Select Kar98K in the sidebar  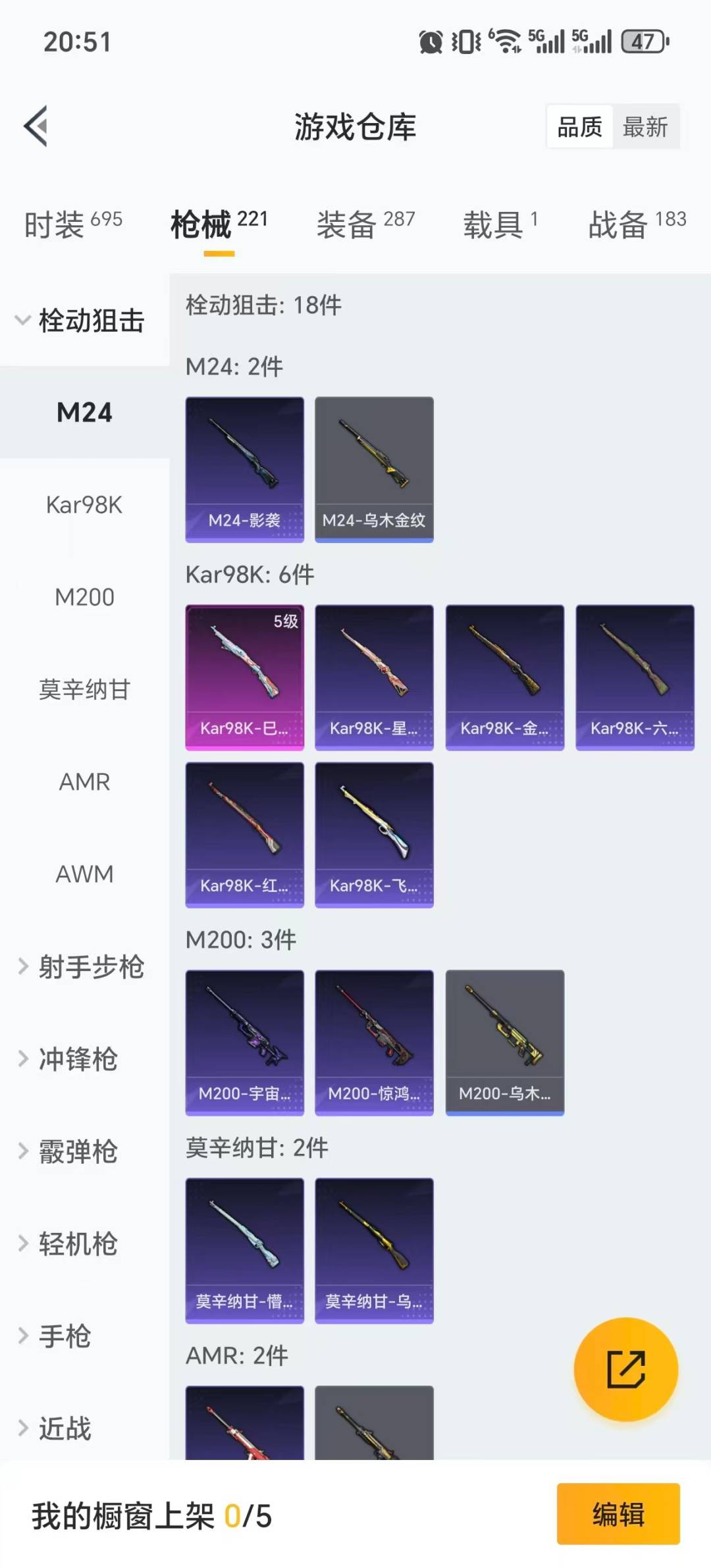click(x=84, y=505)
